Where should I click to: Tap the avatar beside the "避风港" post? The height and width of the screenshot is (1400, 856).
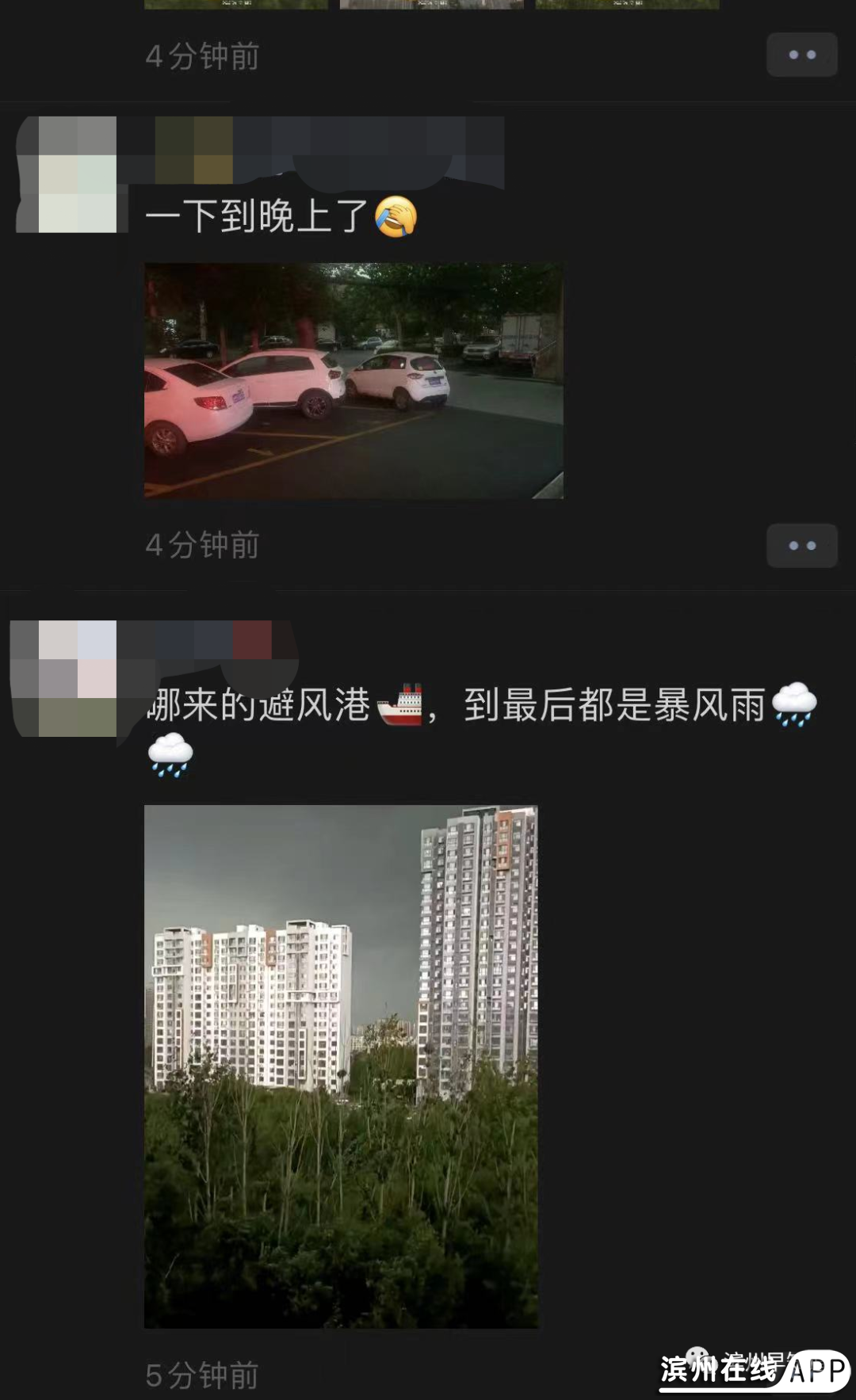coord(64,678)
